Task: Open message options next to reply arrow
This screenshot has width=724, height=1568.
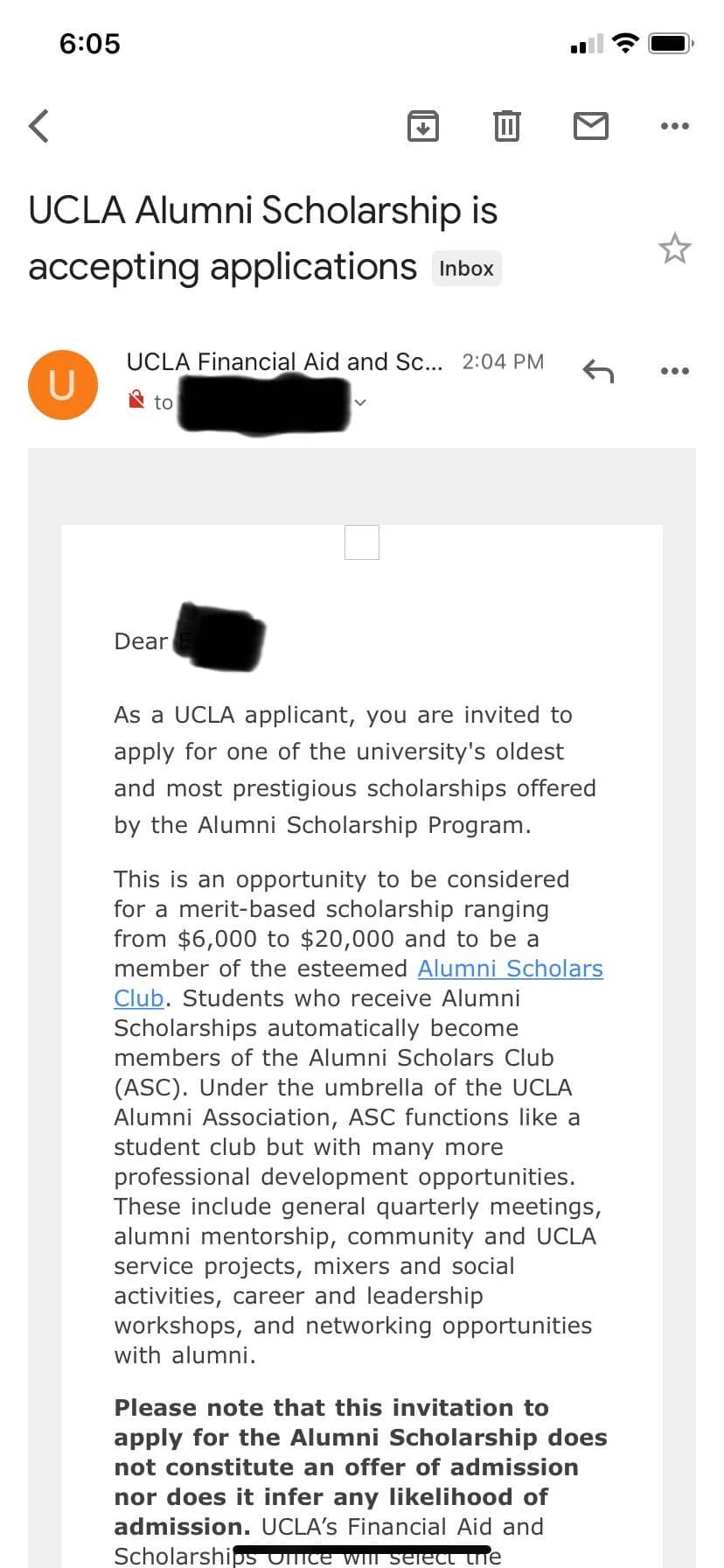Action: (x=674, y=371)
